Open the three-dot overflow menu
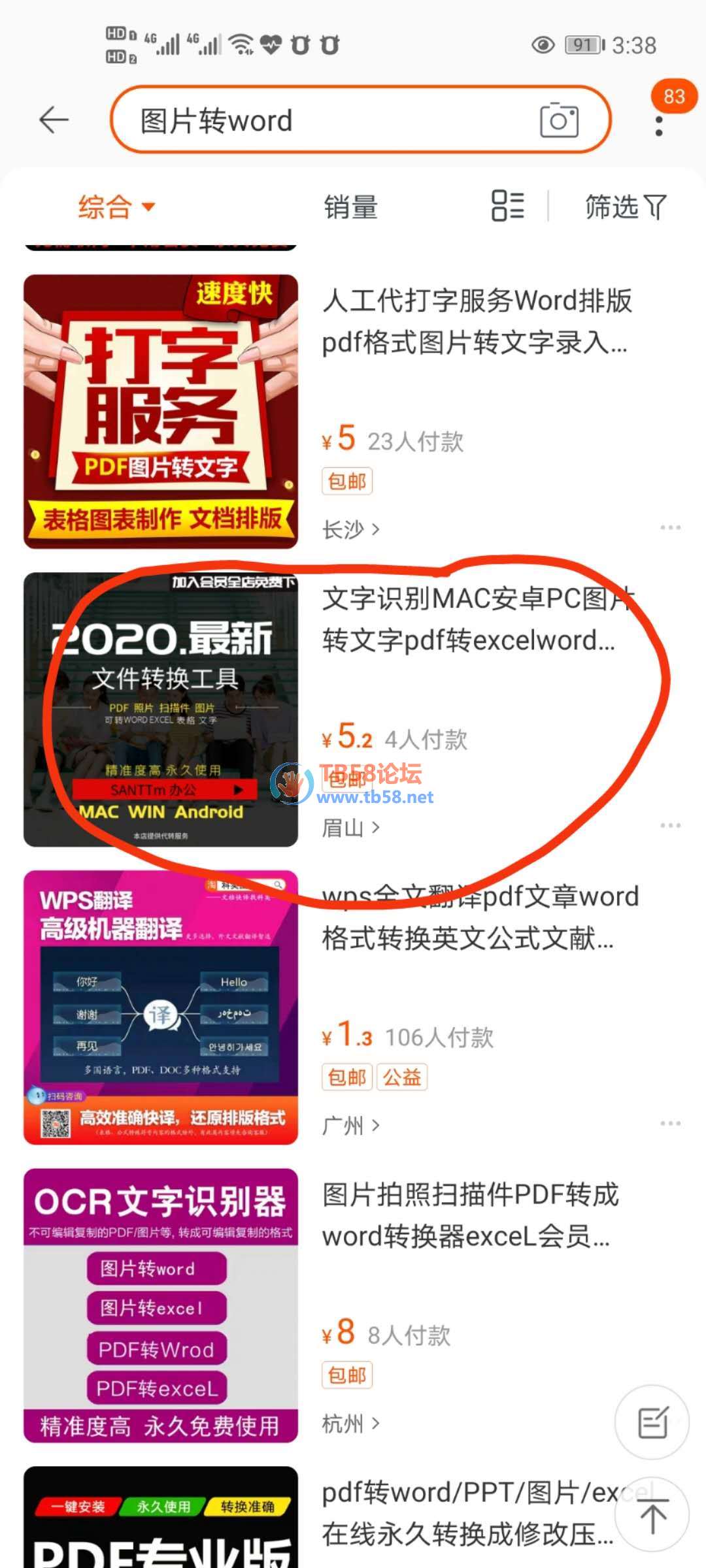 coord(659,125)
